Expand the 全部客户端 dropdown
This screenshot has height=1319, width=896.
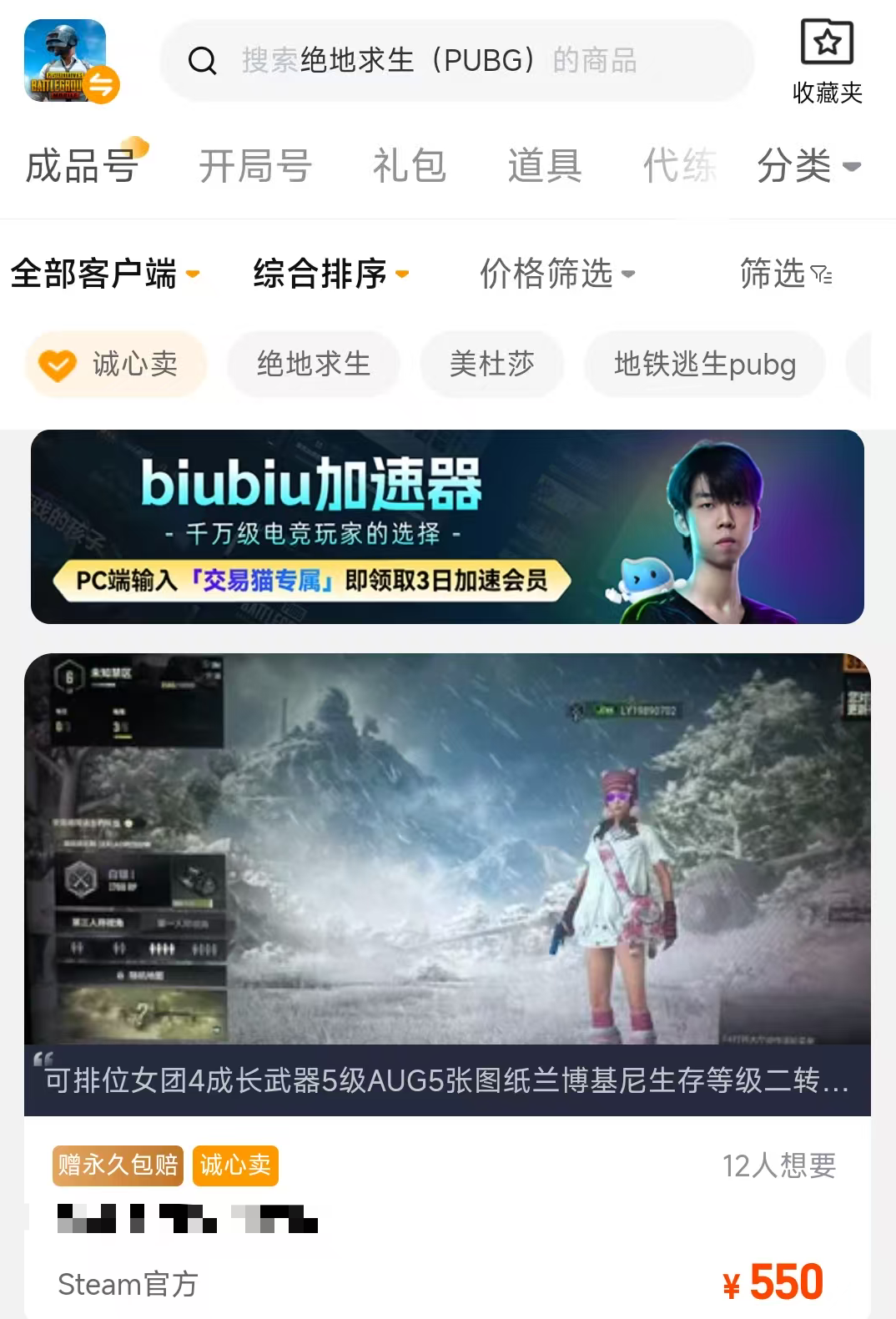click(x=105, y=274)
